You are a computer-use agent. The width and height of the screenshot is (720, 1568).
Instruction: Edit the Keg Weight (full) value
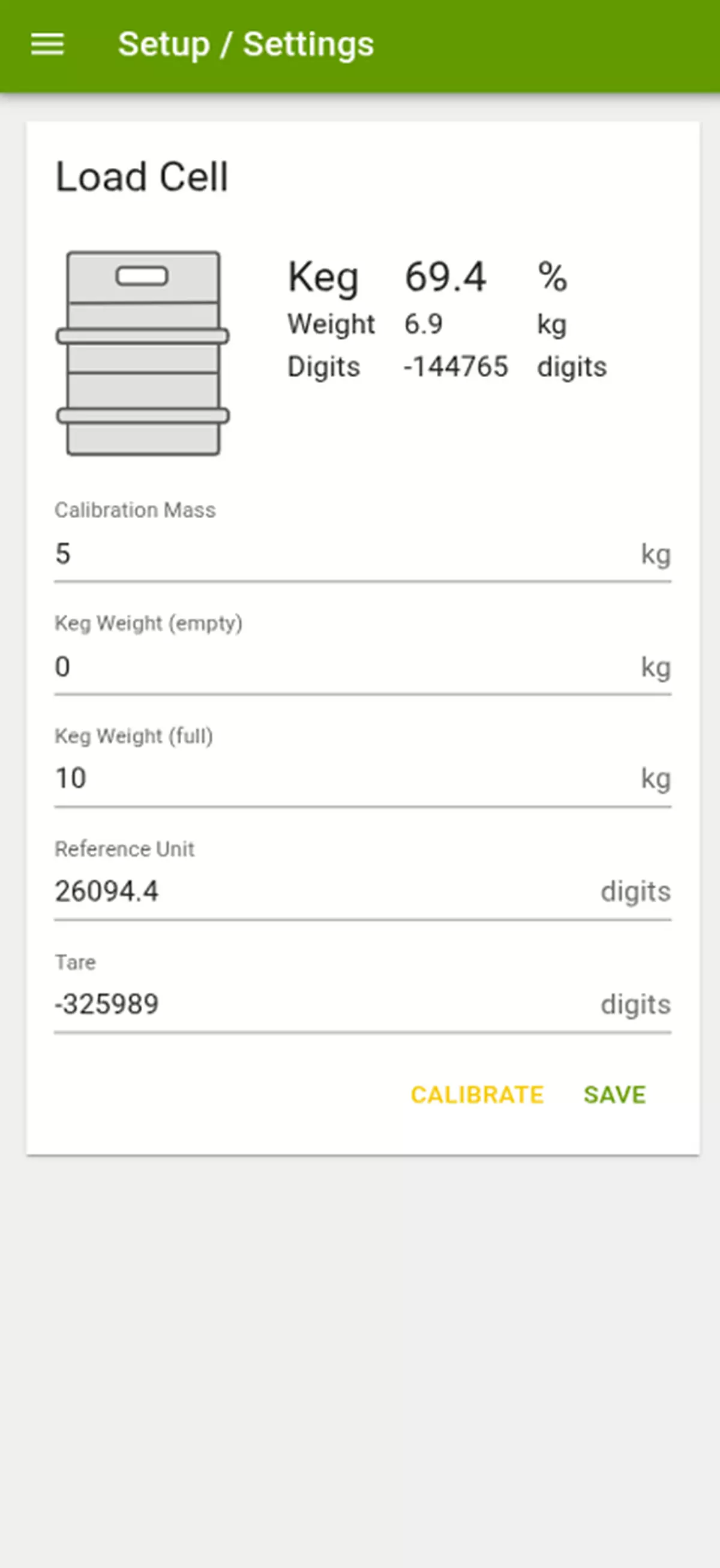pos(244,778)
